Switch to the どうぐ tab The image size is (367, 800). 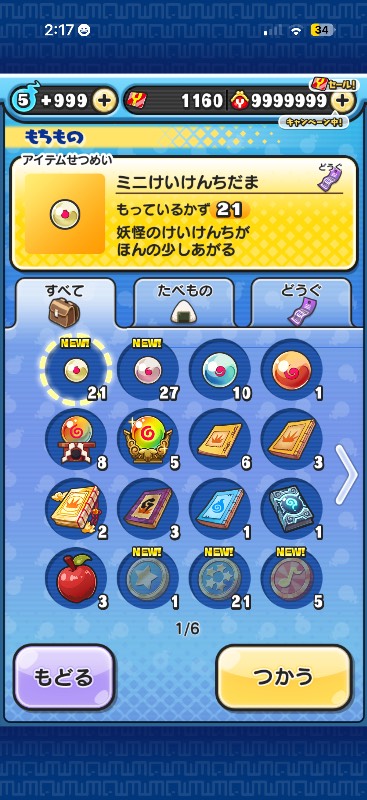point(301,302)
